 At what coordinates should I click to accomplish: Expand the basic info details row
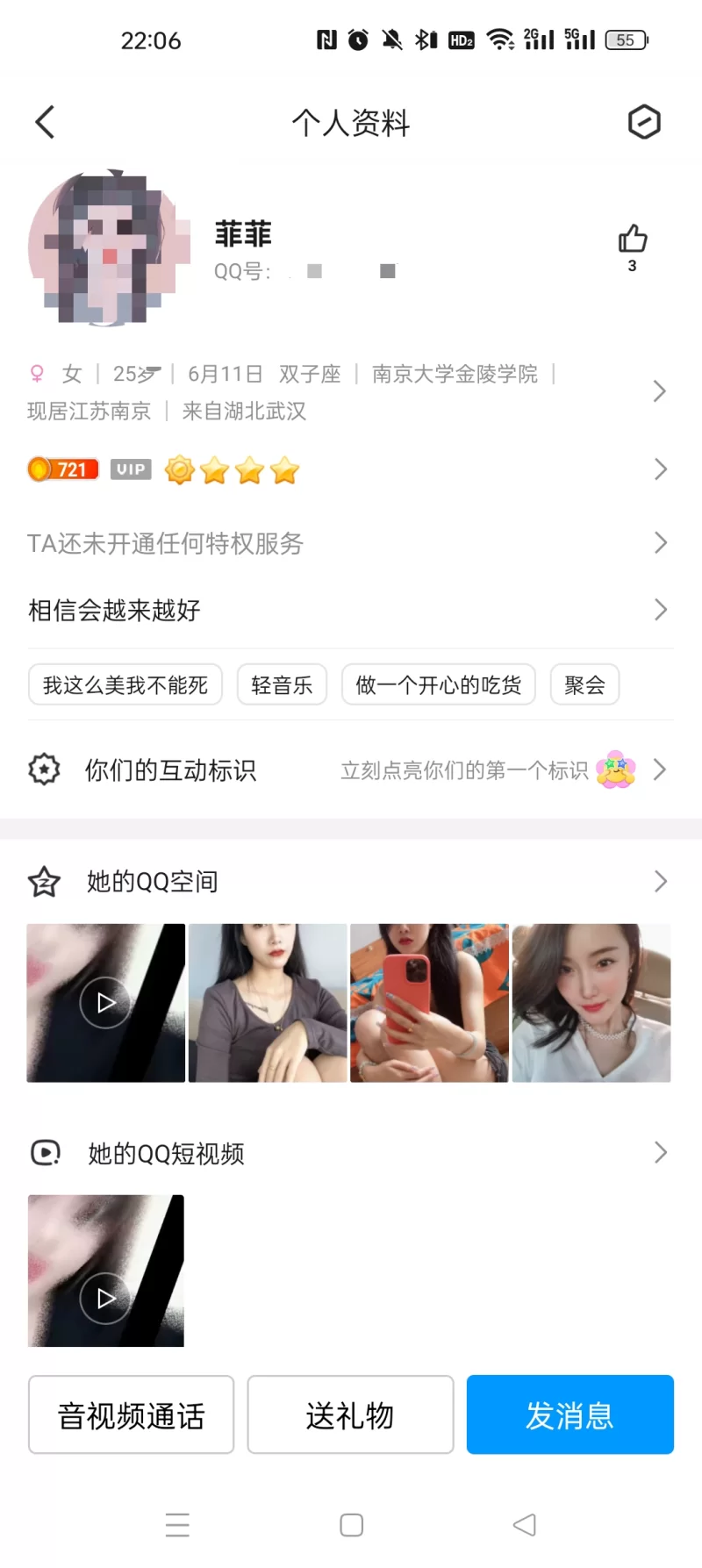click(659, 391)
